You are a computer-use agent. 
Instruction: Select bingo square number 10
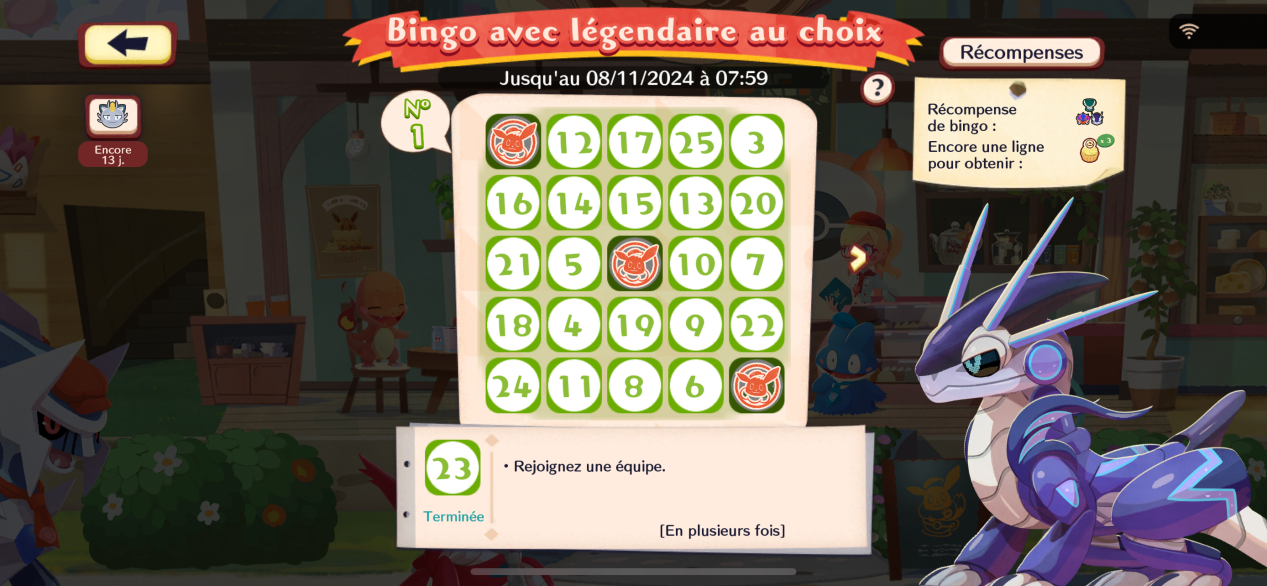[x=696, y=264]
